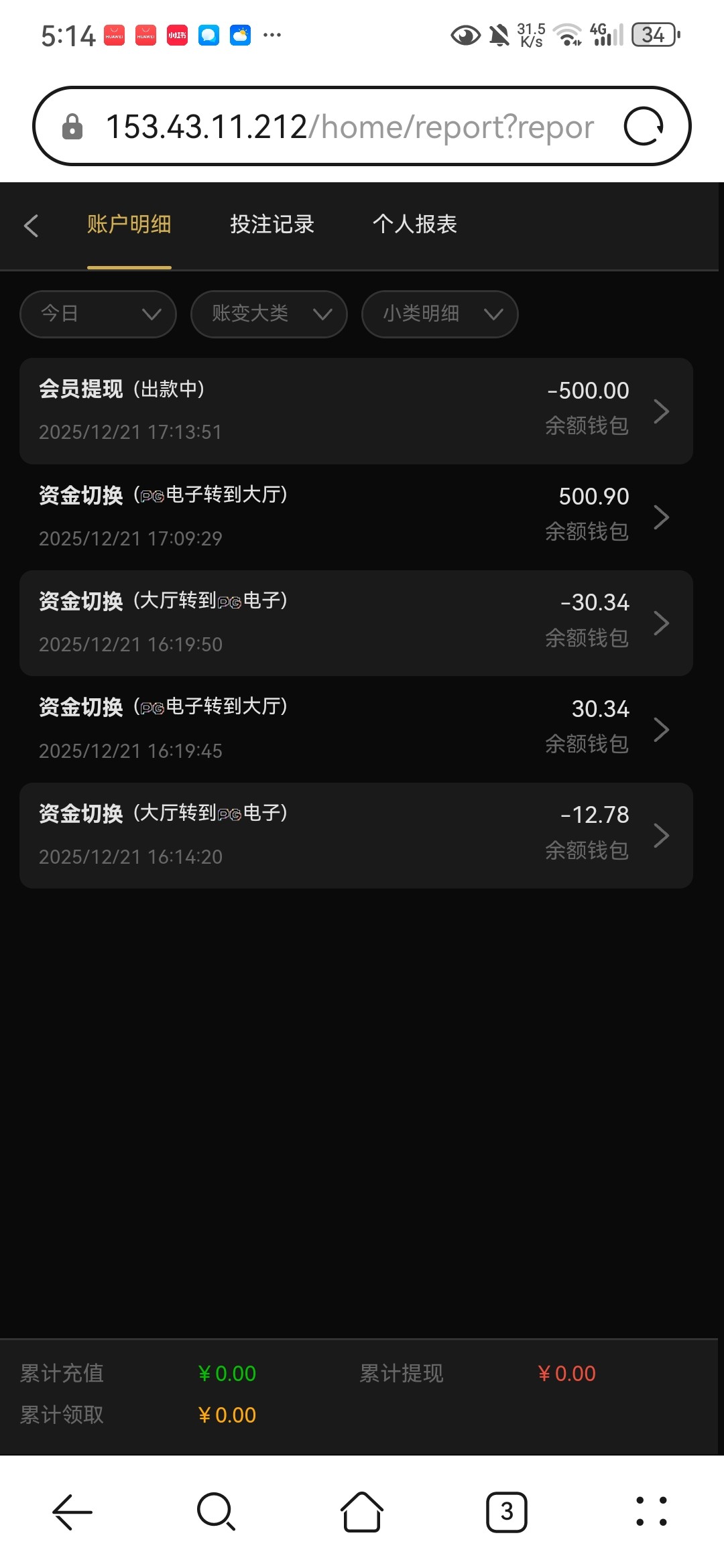
Task: Open the -12.78 资金切换 record
Action: click(356, 836)
